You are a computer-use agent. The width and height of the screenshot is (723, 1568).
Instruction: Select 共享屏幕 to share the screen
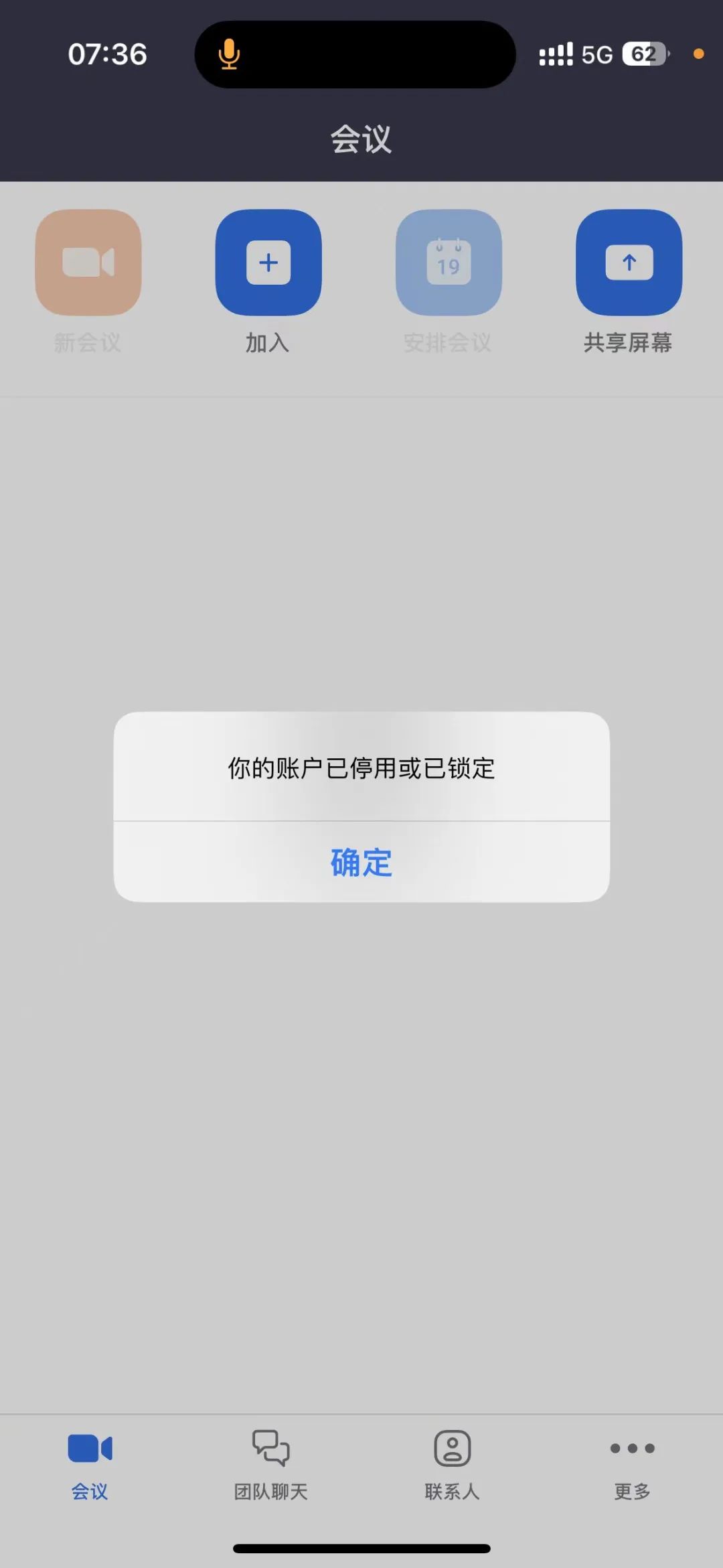point(629,263)
